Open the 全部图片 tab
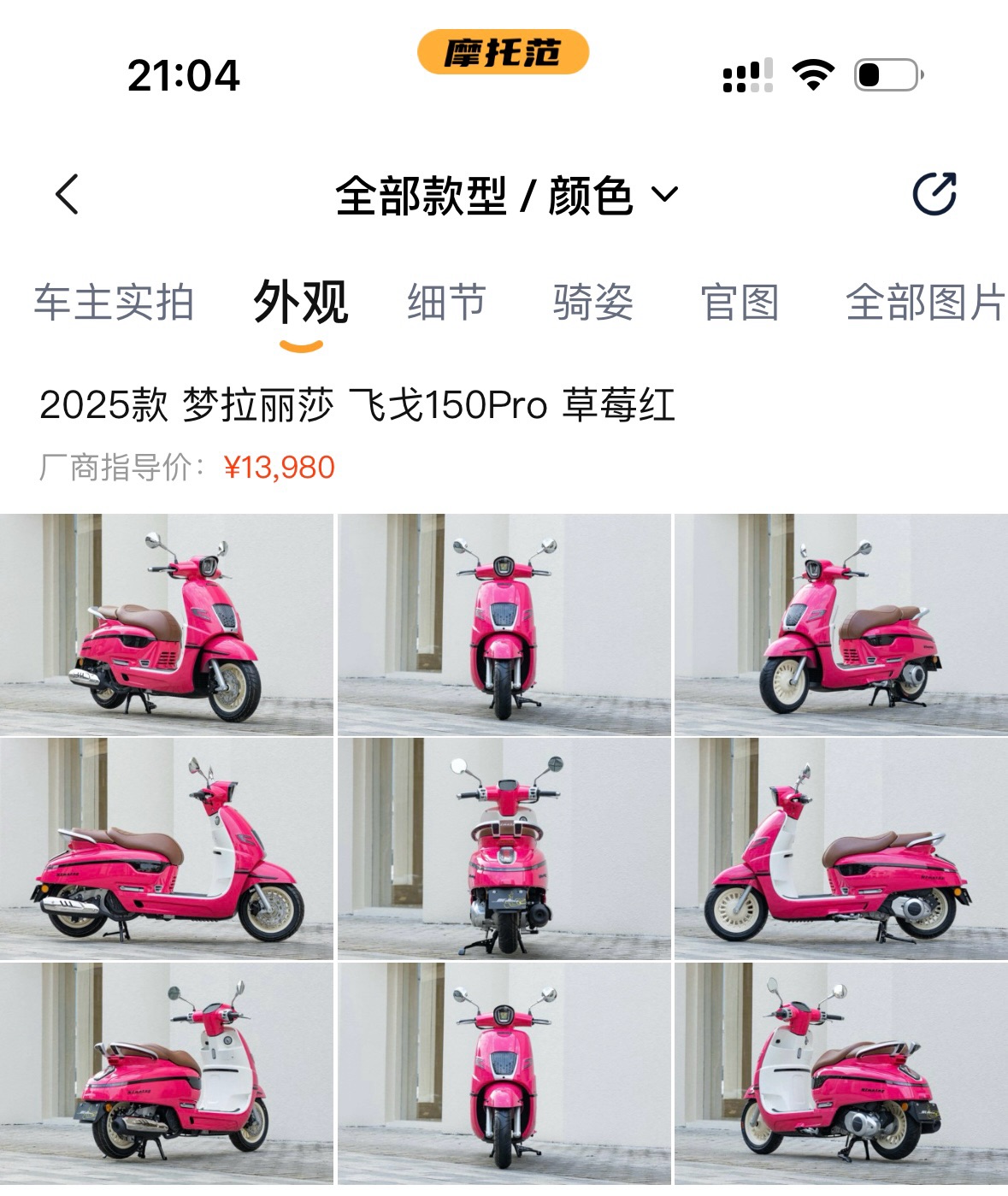Viewport: 1008px width, 1196px height. (x=923, y=303)
